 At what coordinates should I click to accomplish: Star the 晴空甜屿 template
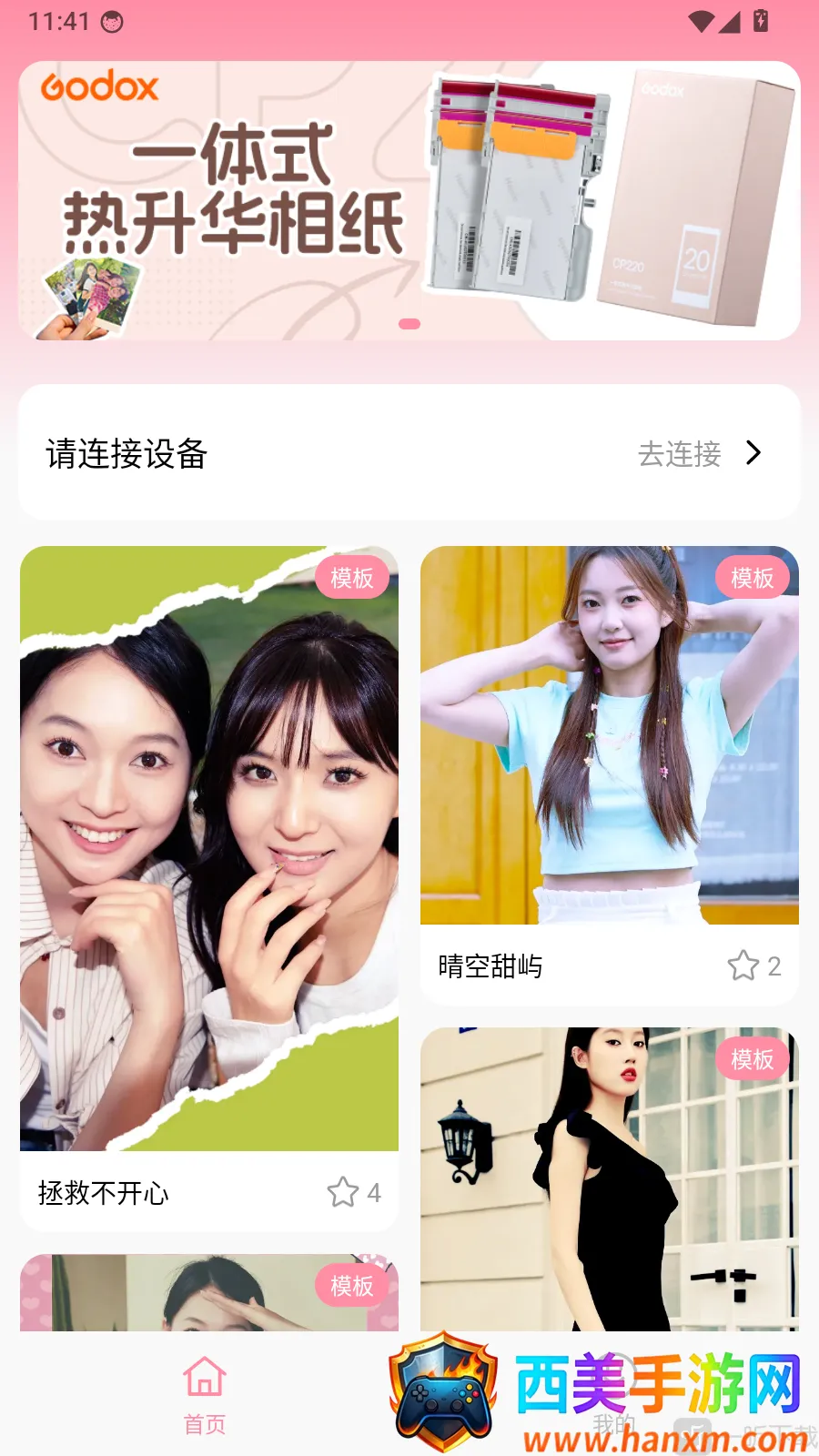(743, 966)
